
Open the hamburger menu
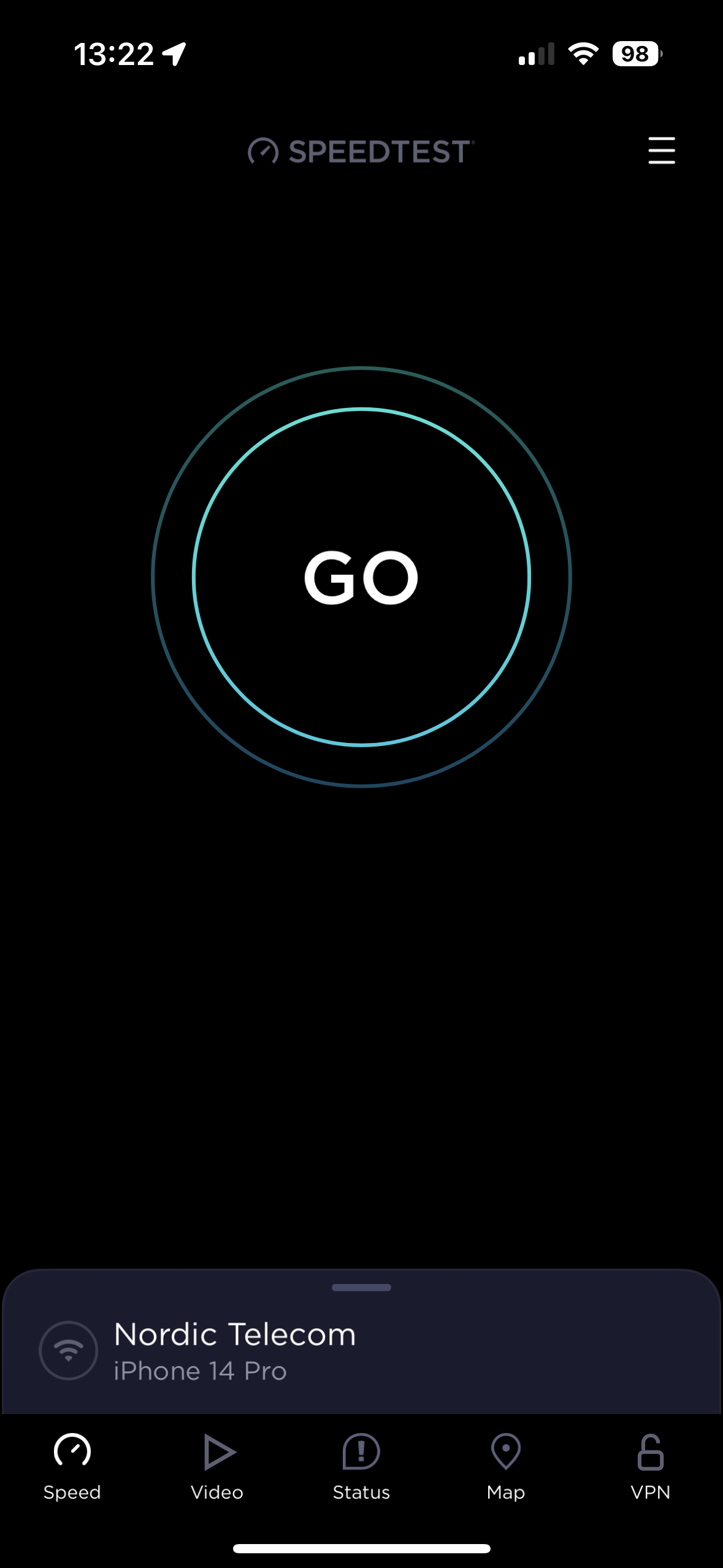[661, 151]
